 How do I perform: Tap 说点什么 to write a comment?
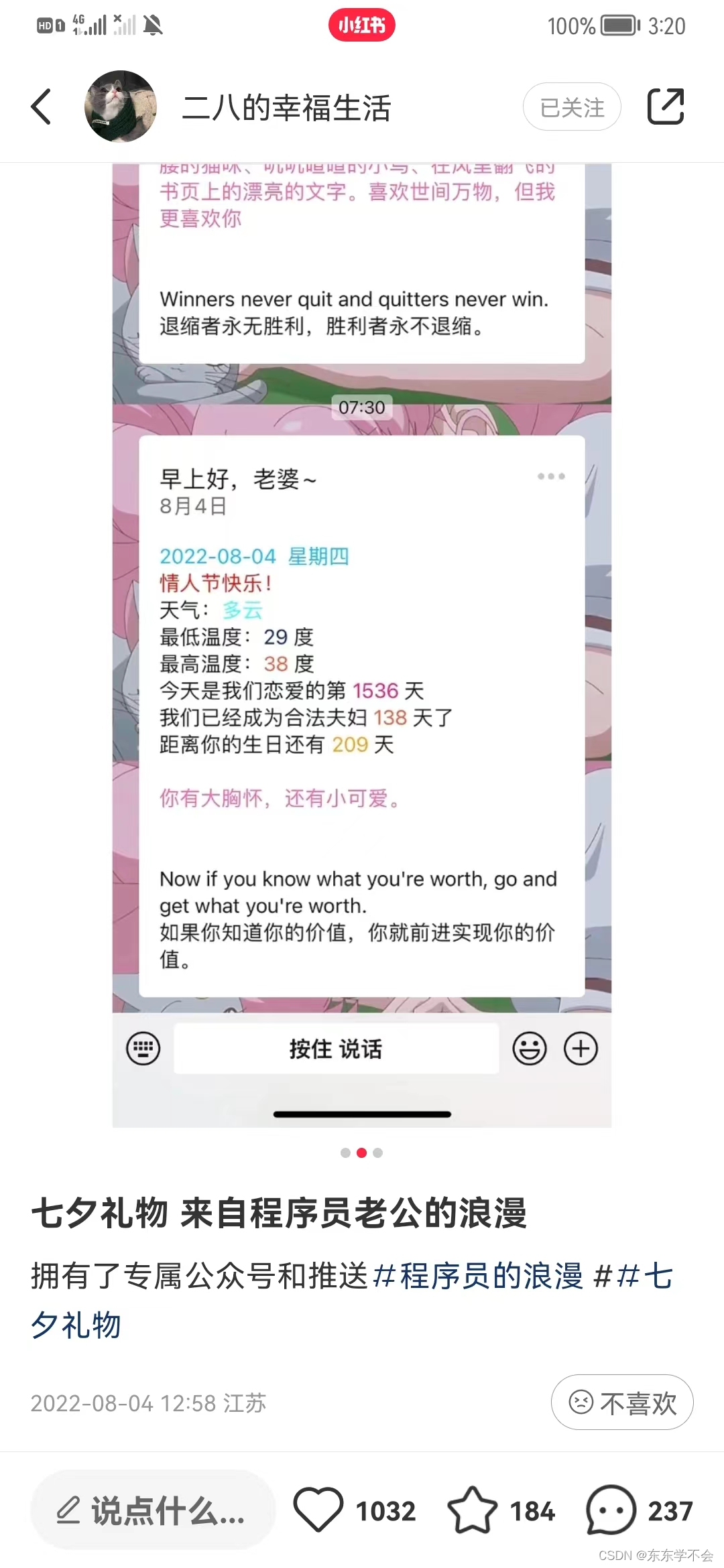154,1510
